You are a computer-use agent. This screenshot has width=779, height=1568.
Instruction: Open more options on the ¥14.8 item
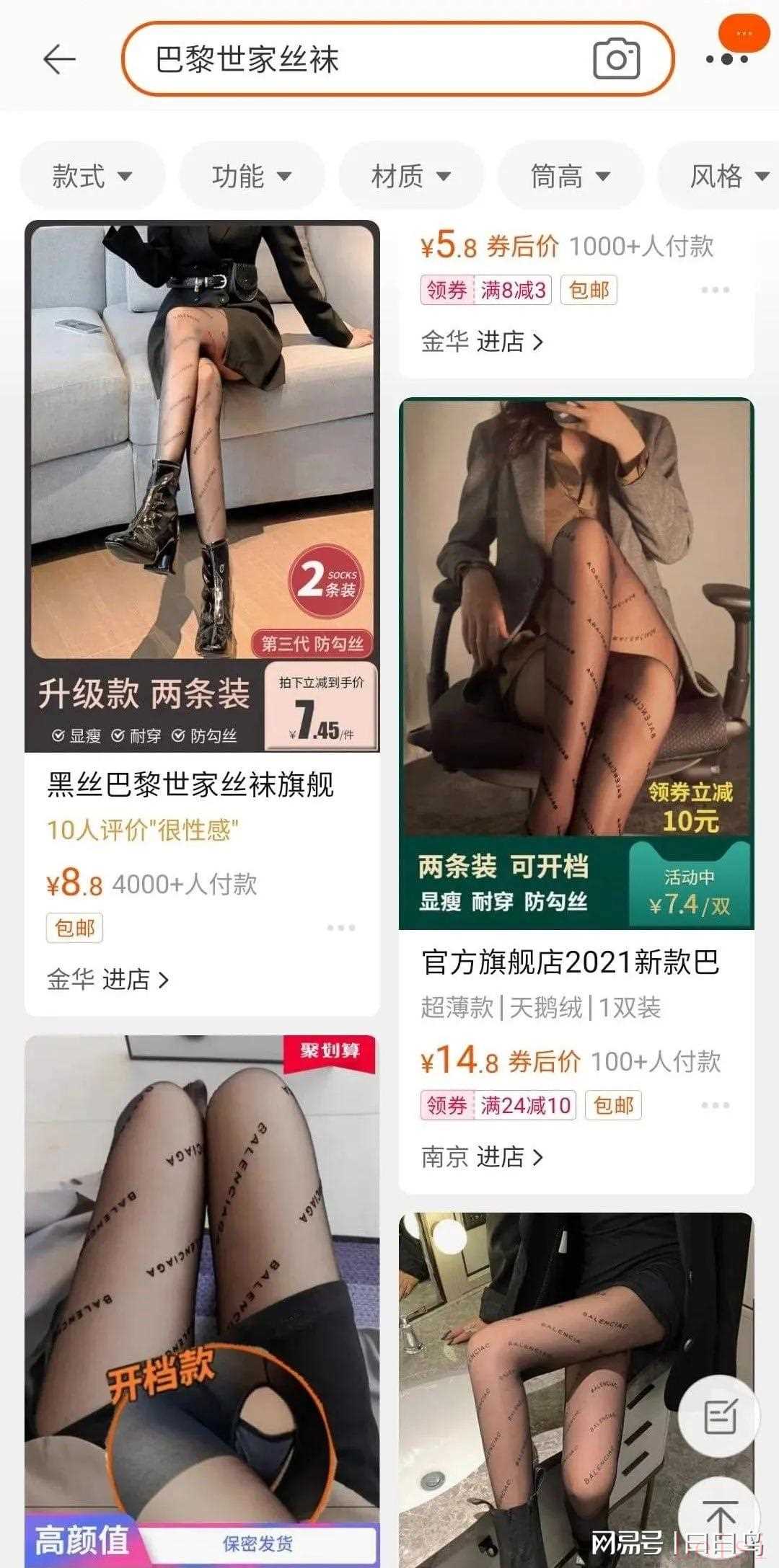pos(715,1105)
